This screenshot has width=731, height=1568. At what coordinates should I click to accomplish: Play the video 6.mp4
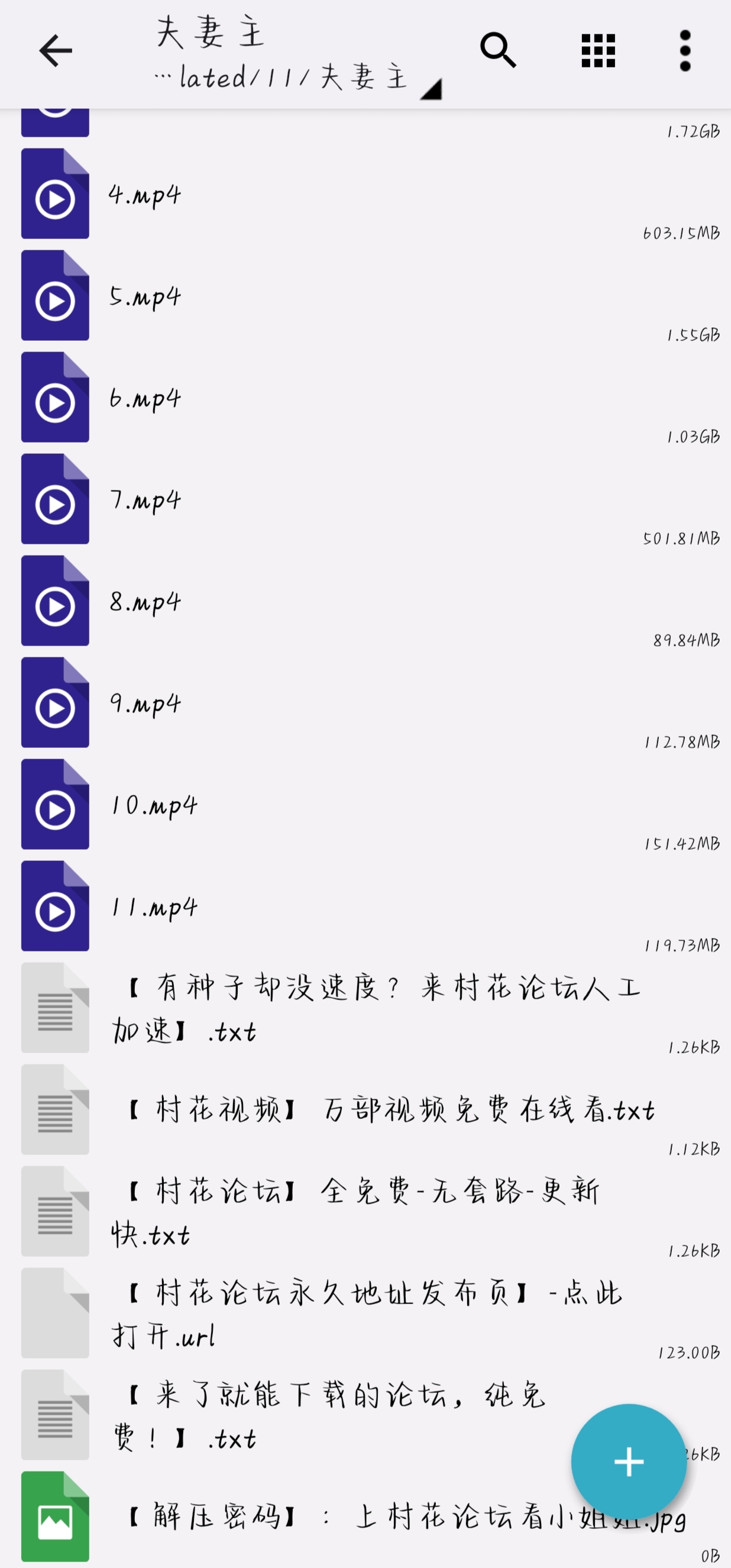[x=365, y=398]
